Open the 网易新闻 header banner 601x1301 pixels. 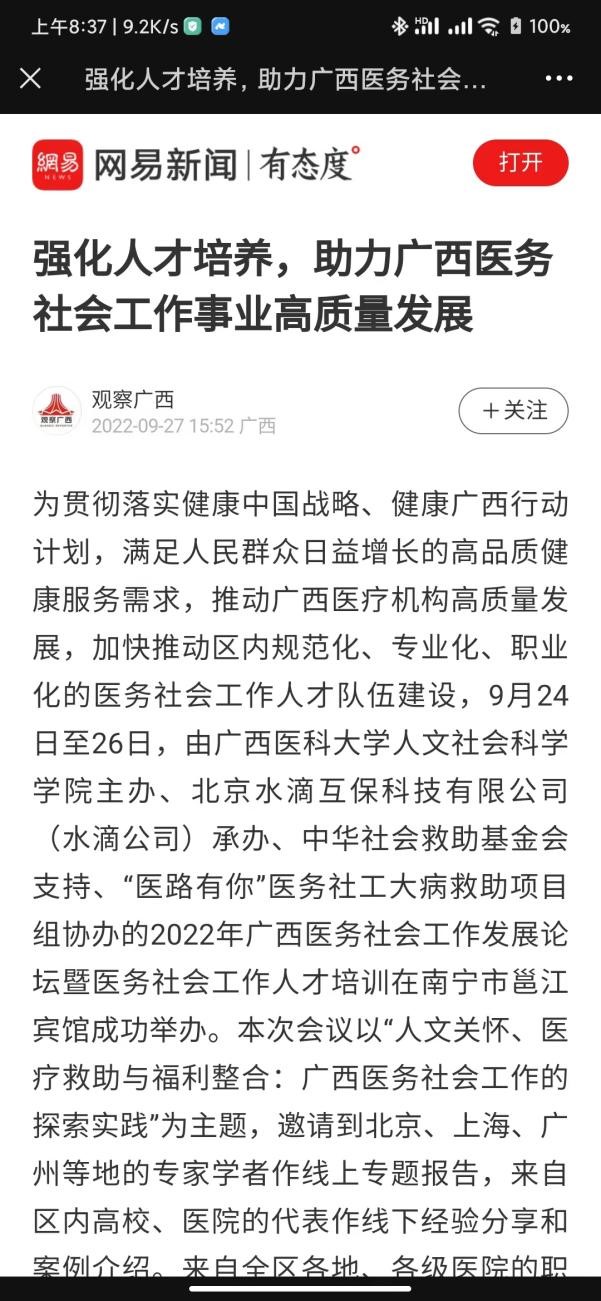[195, 164]
